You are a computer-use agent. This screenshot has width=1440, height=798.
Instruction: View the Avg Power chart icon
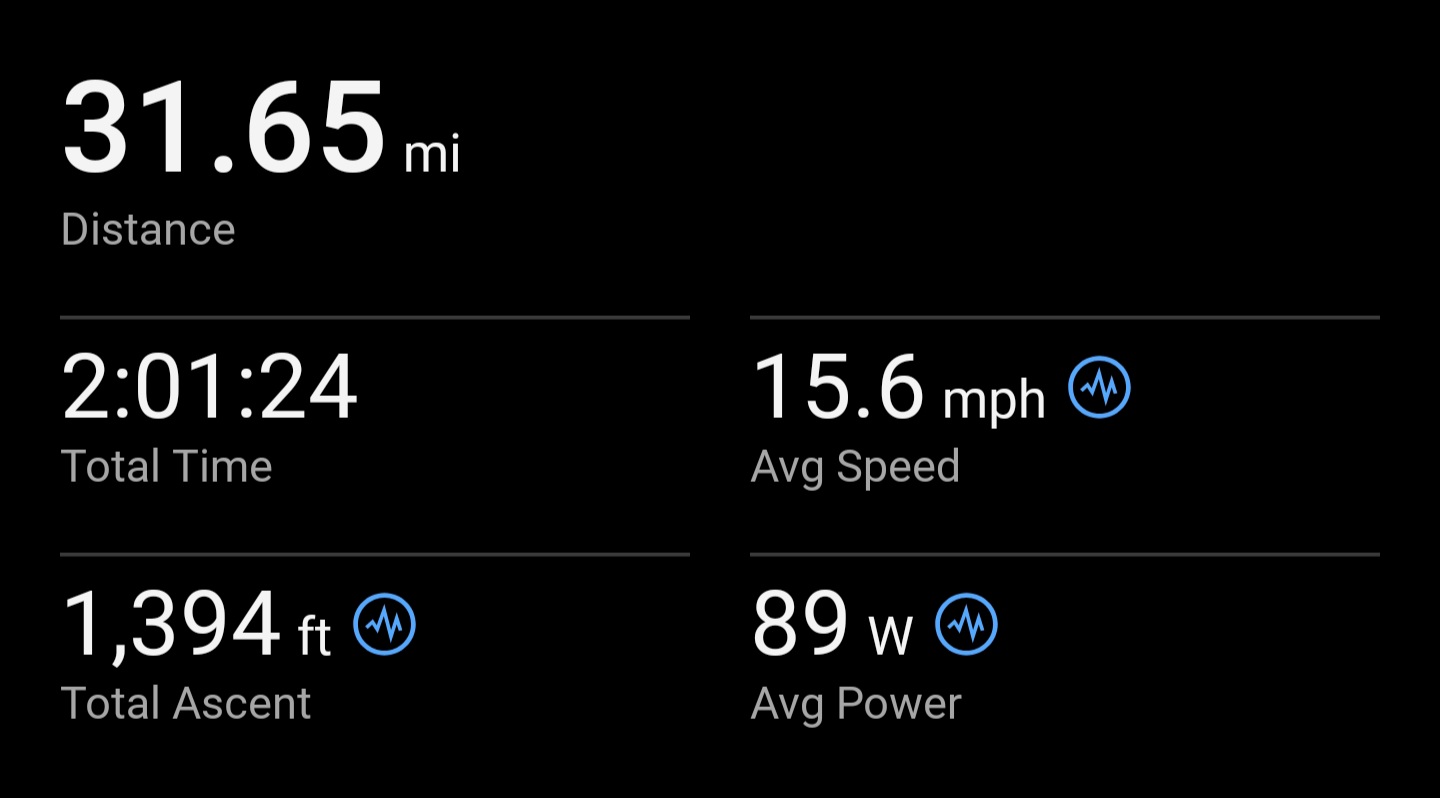(966, 624)
